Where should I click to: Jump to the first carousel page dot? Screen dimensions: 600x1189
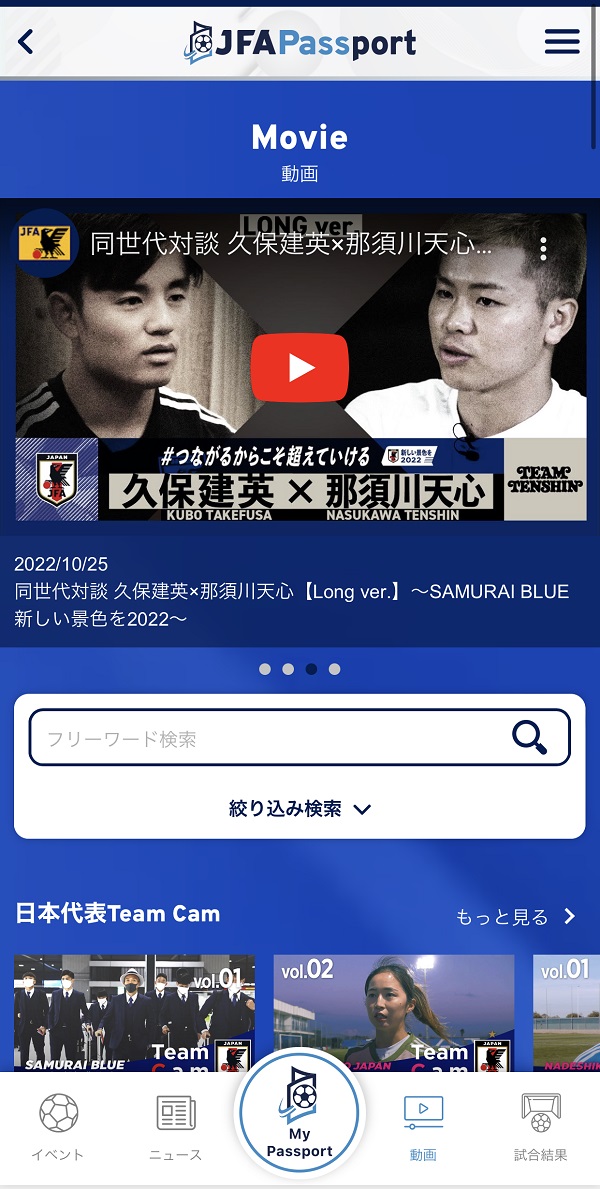(265, 669)
